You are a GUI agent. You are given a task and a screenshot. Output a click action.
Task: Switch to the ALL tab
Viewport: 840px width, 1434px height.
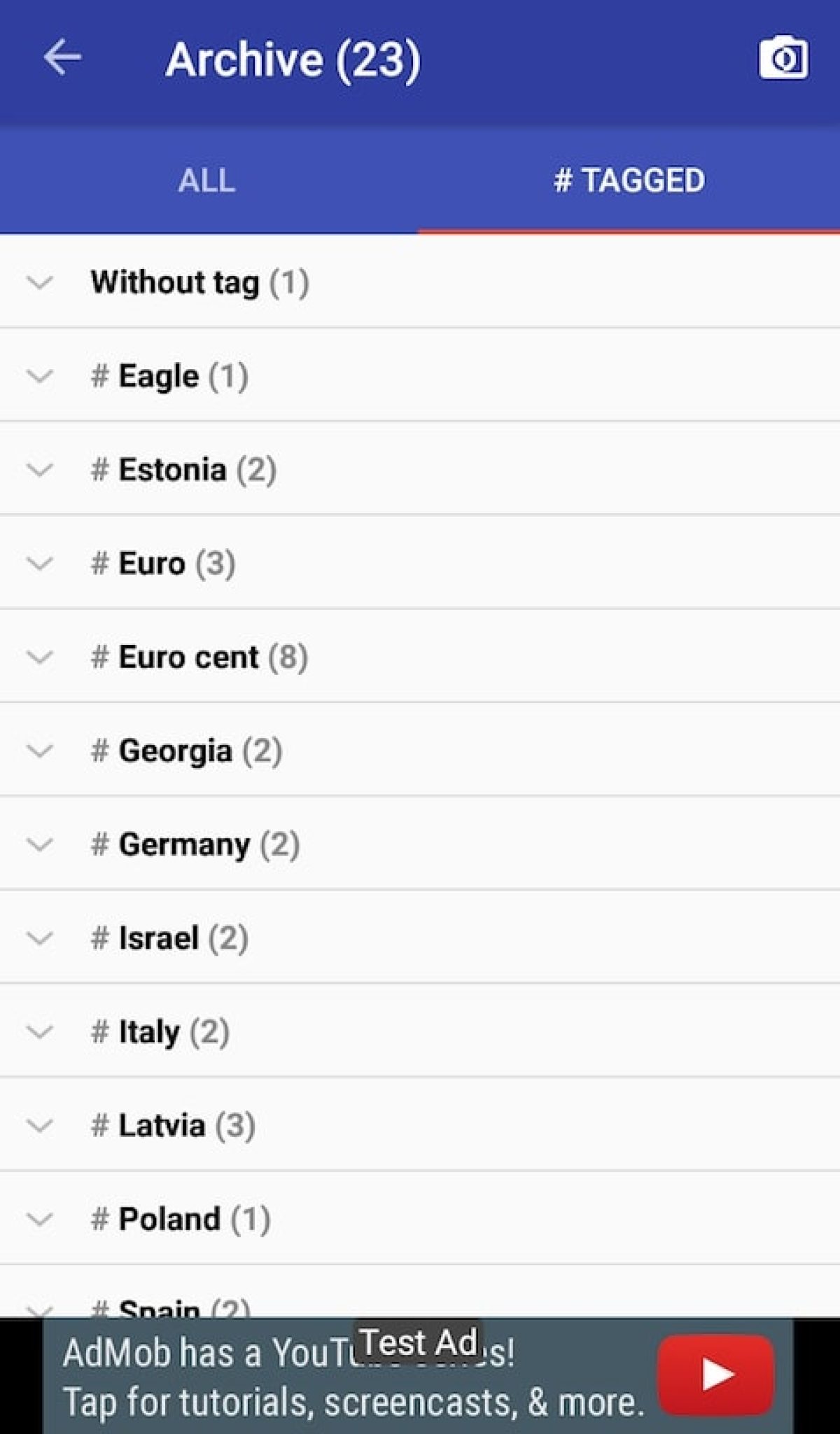(x=207, y=181)
